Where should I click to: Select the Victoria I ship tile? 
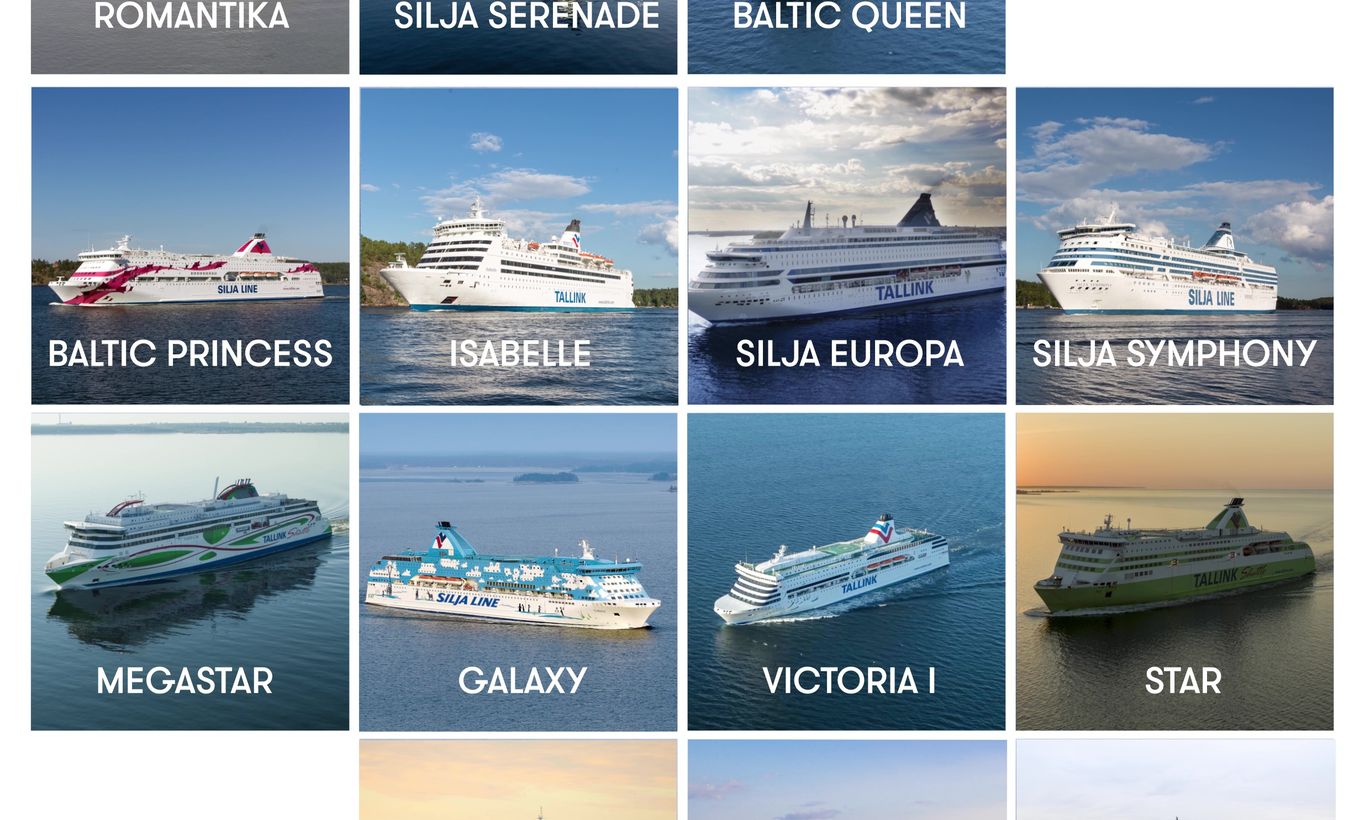(x=846, y=572)
